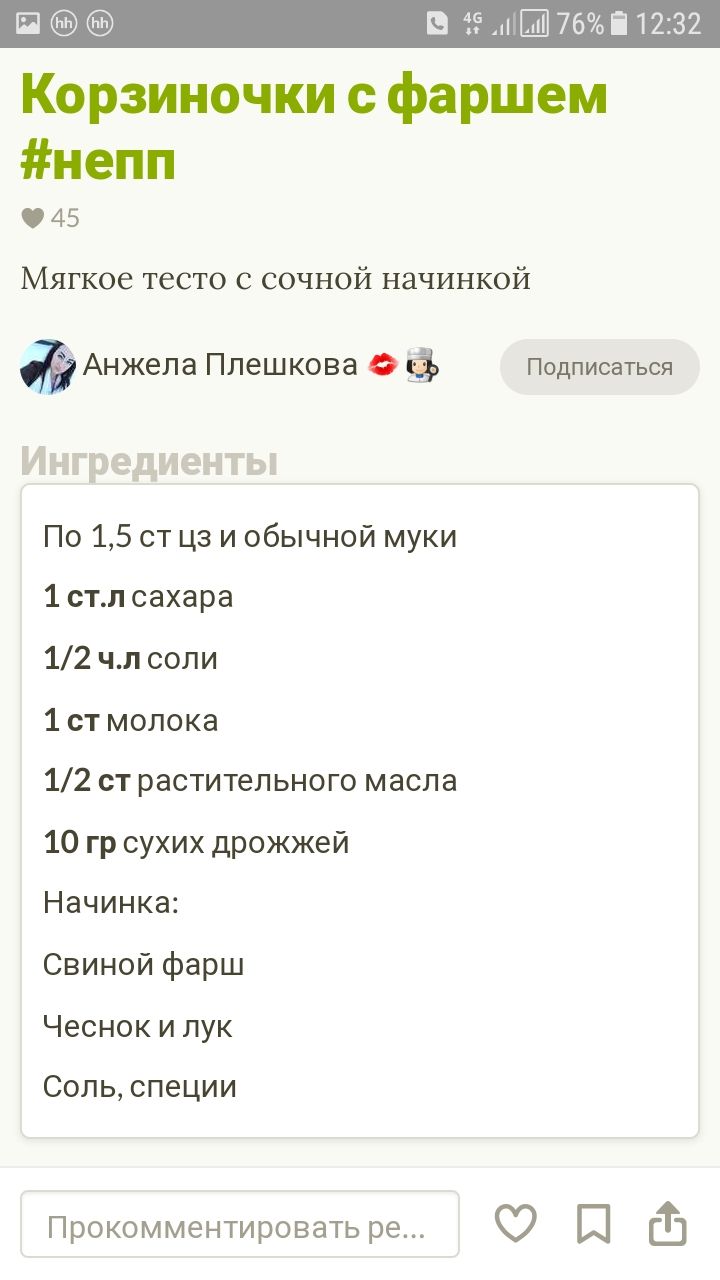Tap the comment input field
Viewport: 720px width, 1280px height.
pyautogui.click(x=240, y=1224)
